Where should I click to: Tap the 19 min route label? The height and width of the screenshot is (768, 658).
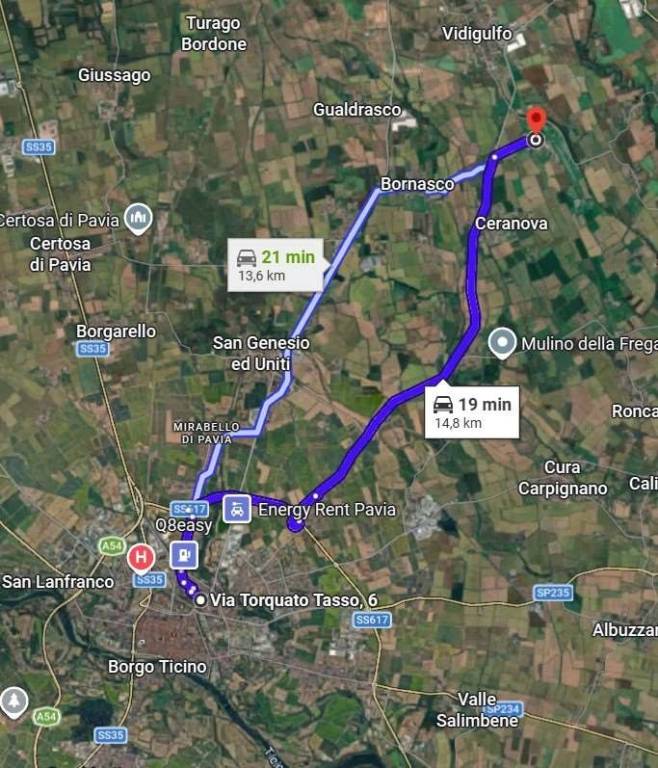(x=472, y=412)
